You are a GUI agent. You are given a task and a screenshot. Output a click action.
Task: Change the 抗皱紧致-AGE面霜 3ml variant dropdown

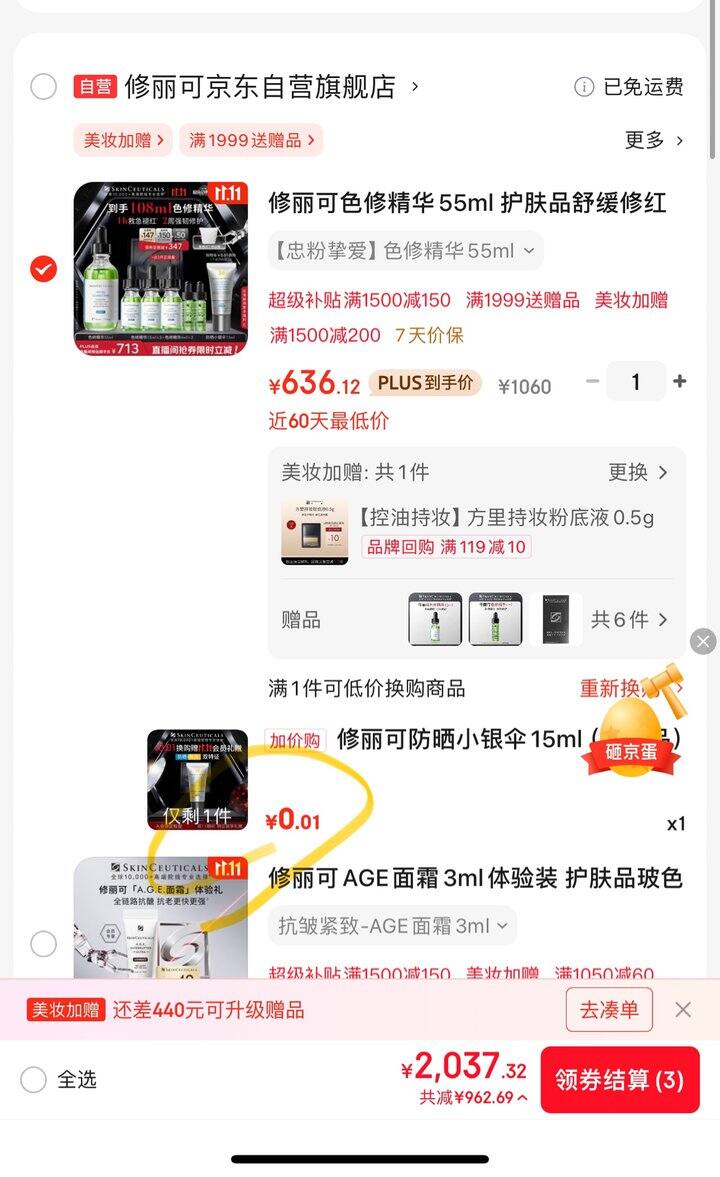click(392, 926)
